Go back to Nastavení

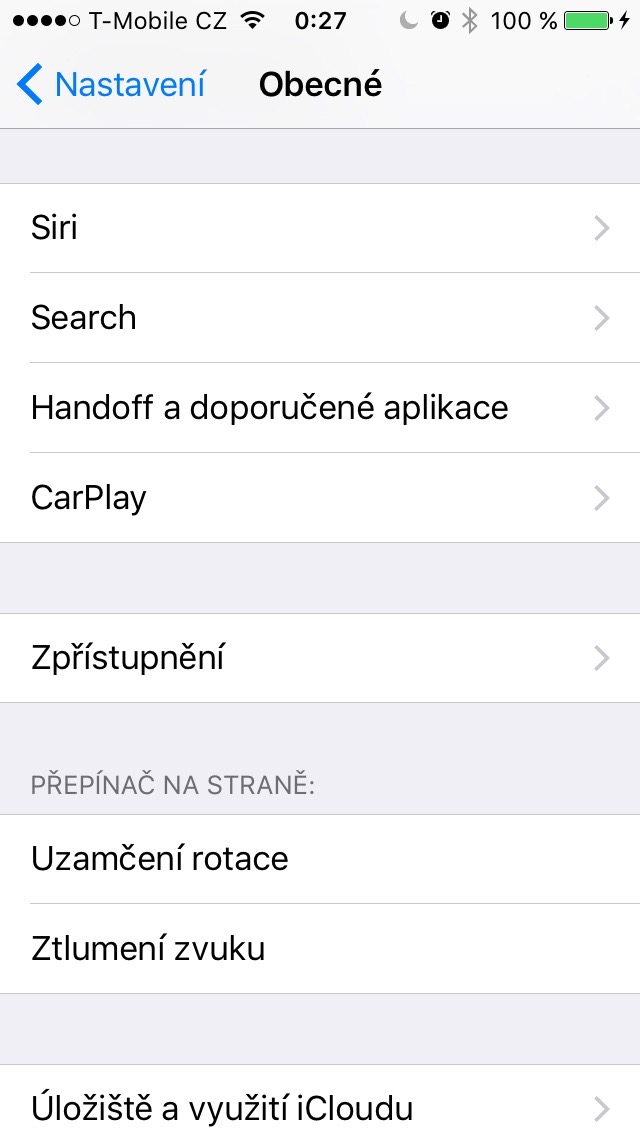coord(110,85)
